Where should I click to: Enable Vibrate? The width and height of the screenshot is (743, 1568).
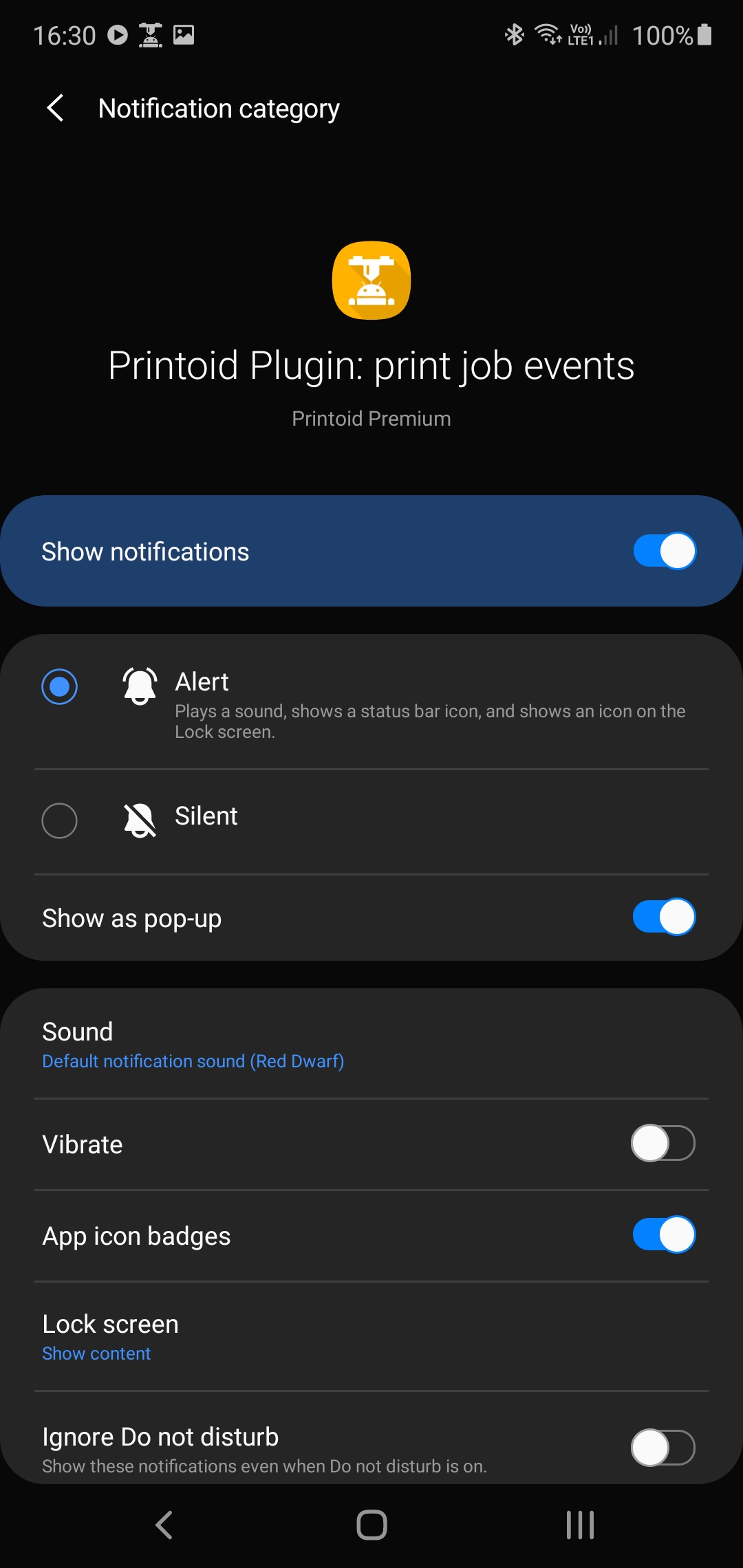pos(664,1144)
